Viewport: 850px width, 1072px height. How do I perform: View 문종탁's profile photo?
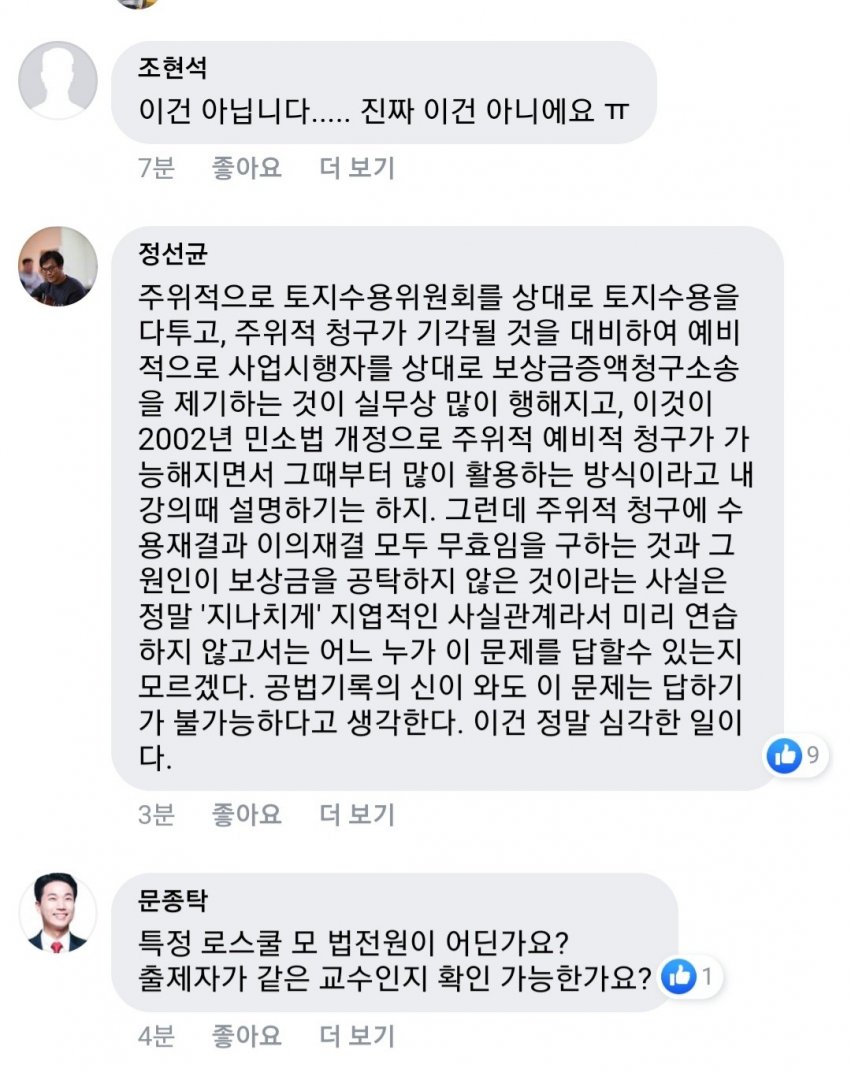tap(59, 912)
